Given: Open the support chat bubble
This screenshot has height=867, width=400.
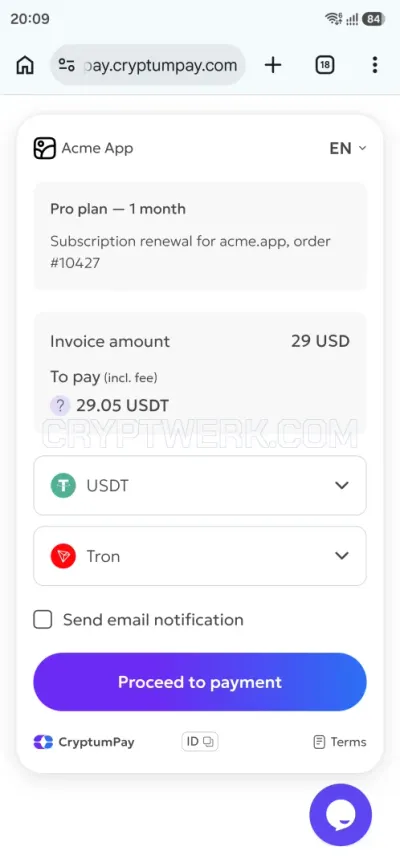Looking at the screenshot, I should pyautogui.click(x=341, y=814).
